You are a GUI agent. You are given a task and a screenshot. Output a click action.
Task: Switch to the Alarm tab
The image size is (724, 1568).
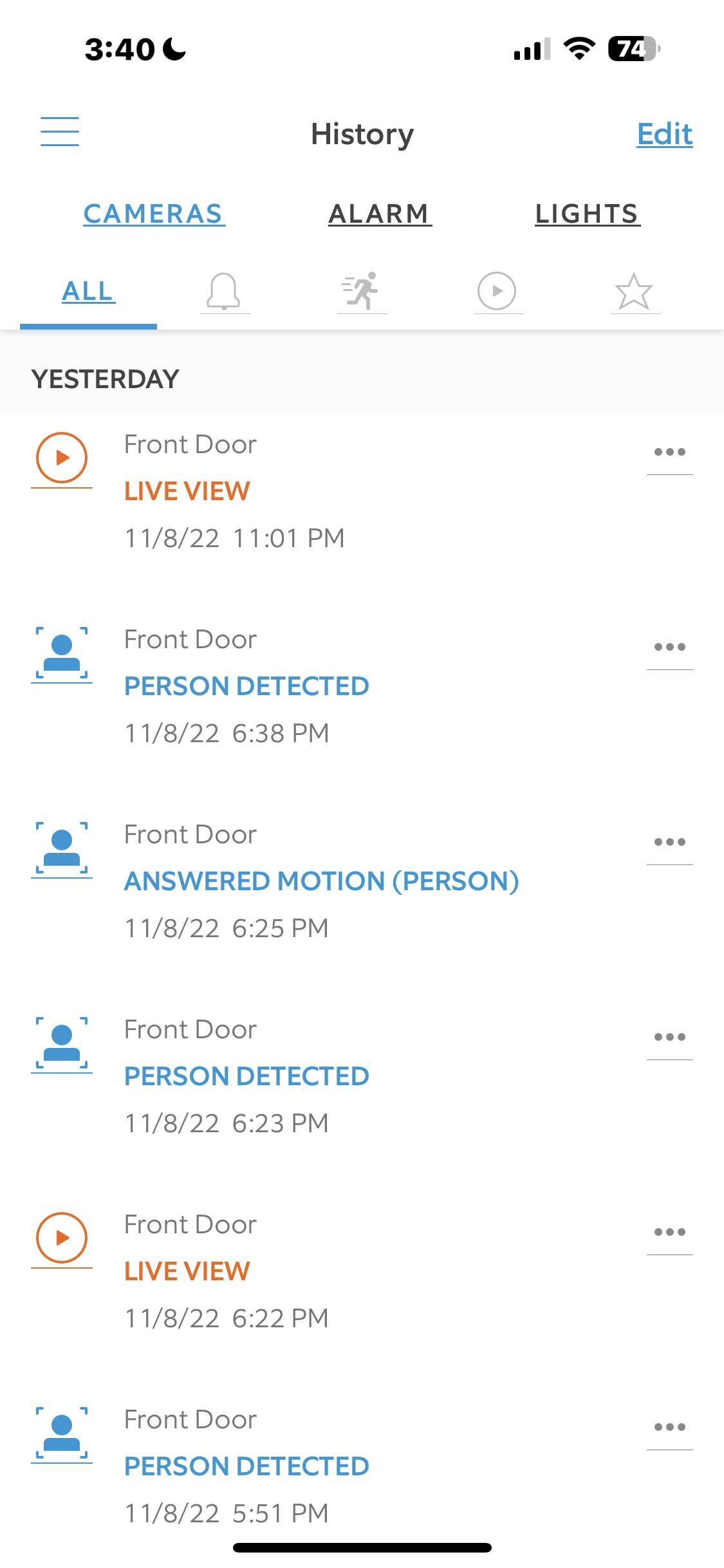(379, 214)
